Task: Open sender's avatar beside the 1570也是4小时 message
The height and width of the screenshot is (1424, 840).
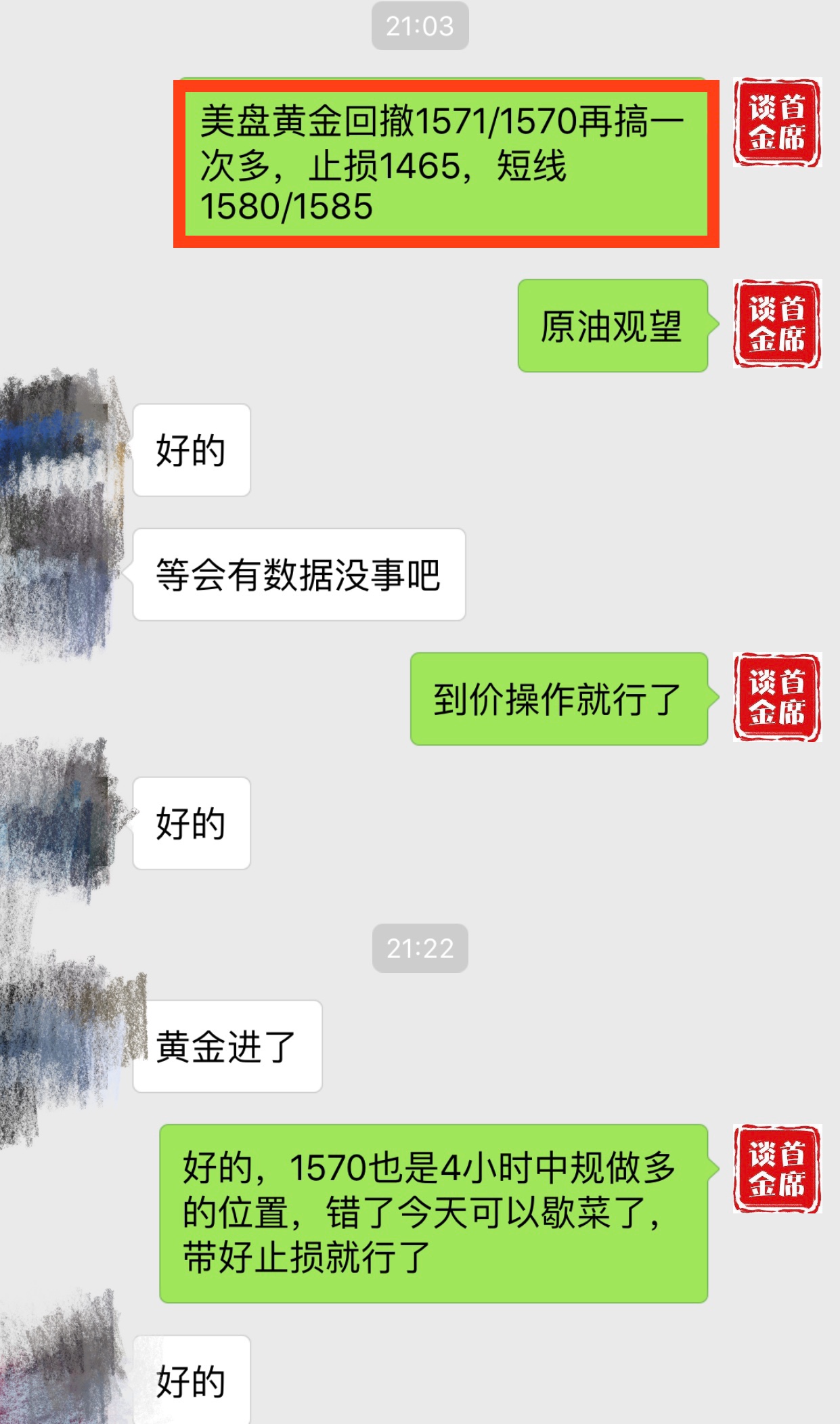Action: pos(777,1169)
